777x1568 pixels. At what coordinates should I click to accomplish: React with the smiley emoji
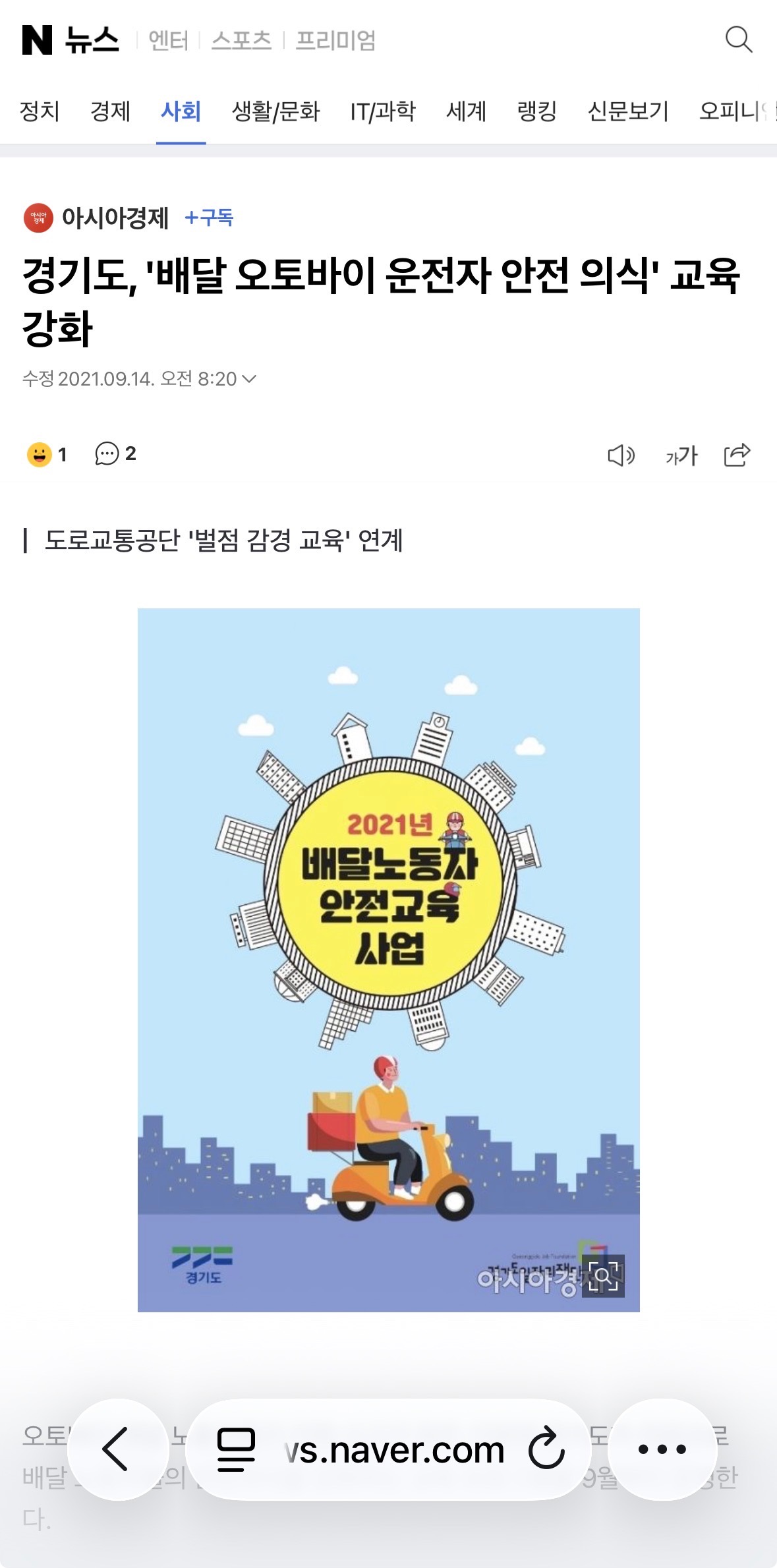tap(40, 454)
